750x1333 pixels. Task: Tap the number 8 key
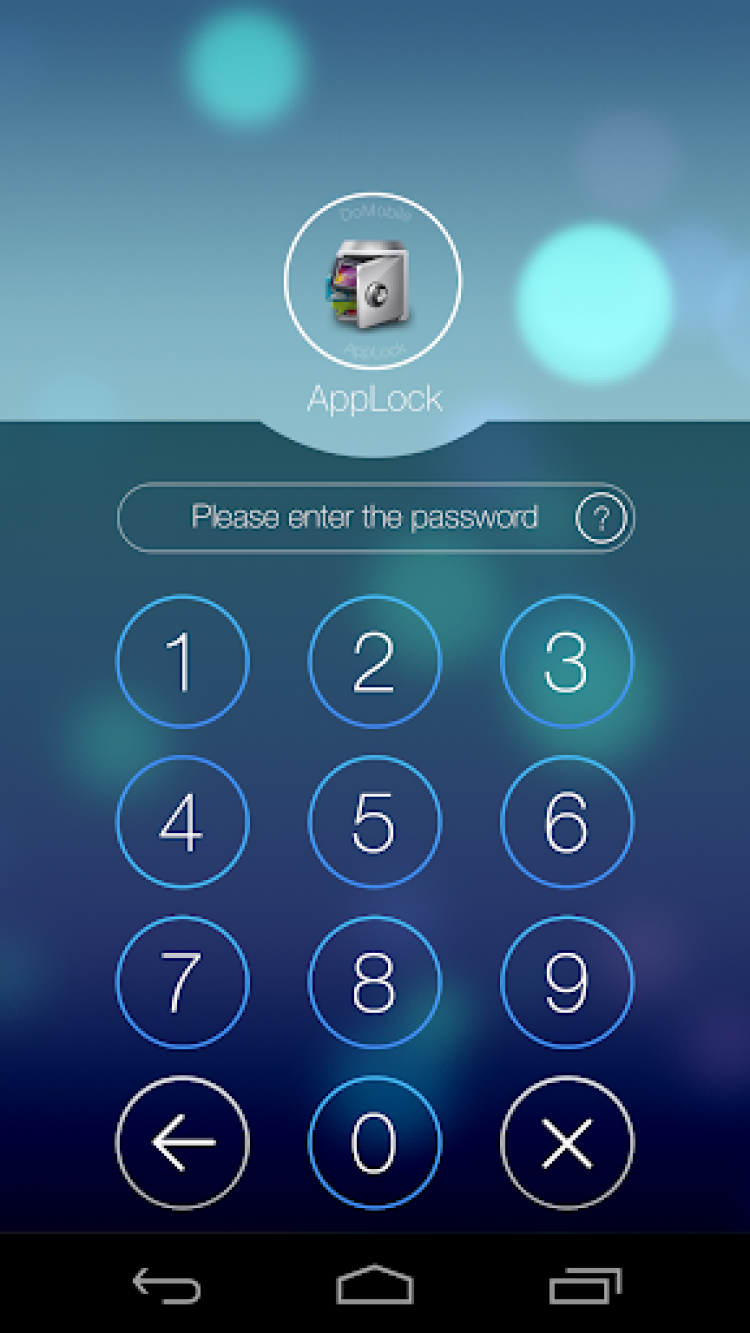pos(374,982)
